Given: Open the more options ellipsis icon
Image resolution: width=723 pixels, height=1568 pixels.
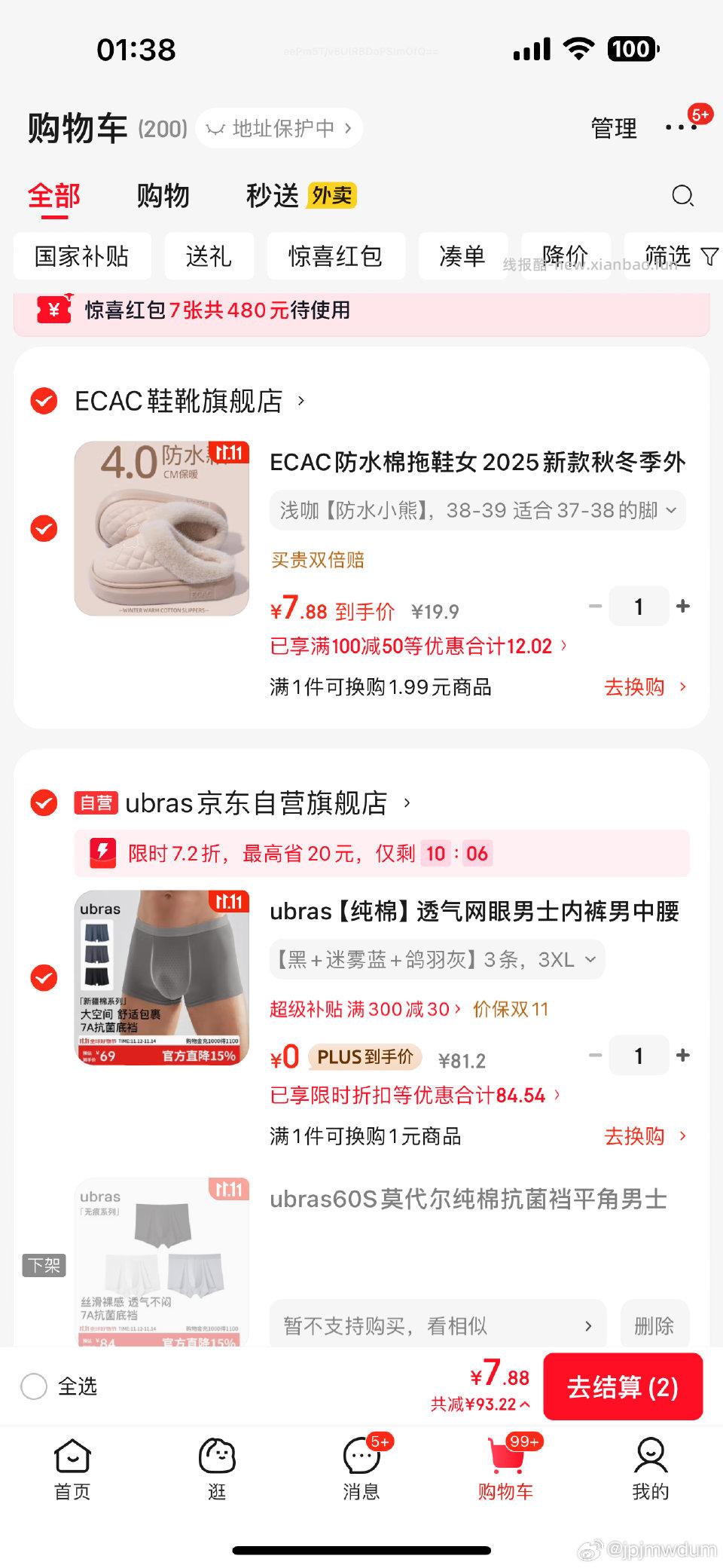Looking at the screenshot, I should click(x=682, y=128).
